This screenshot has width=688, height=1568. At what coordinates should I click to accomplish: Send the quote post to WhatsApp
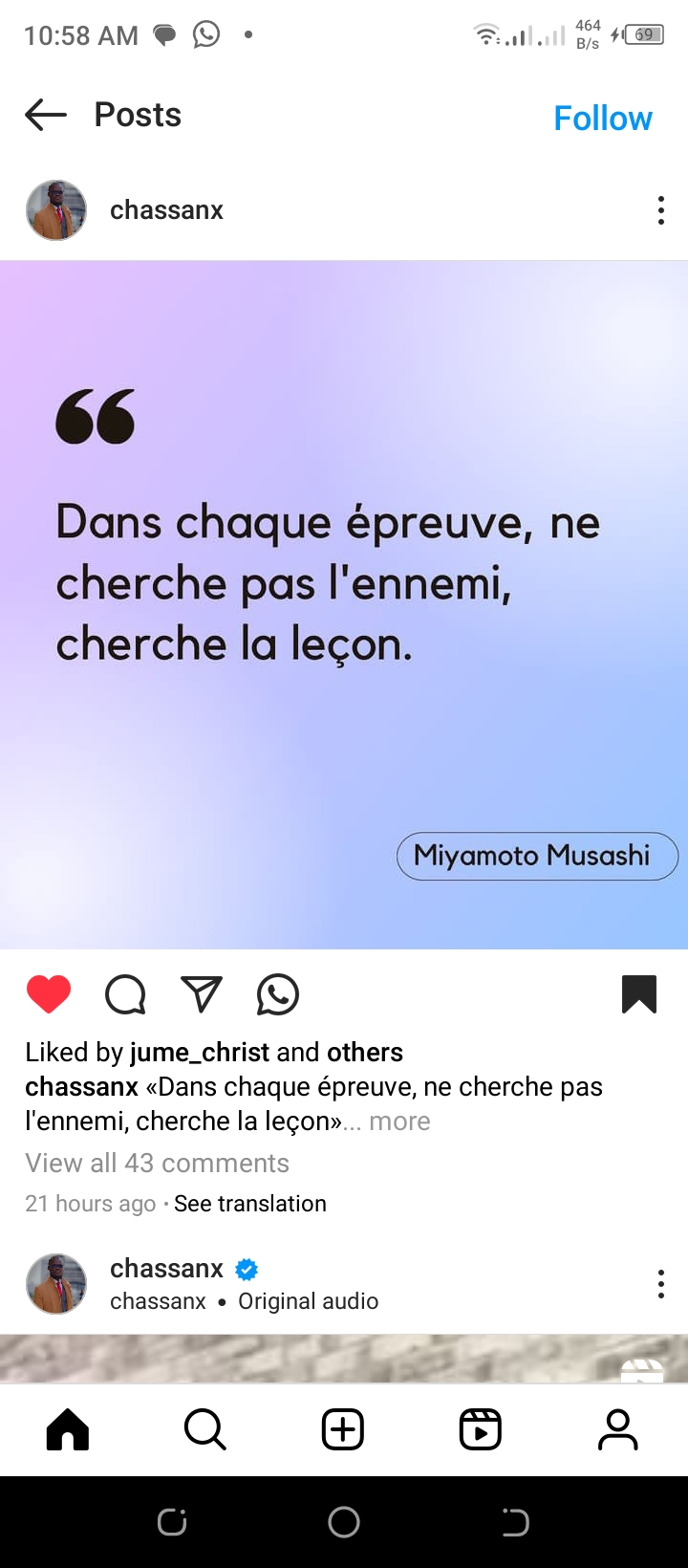(x=278, y=994)
